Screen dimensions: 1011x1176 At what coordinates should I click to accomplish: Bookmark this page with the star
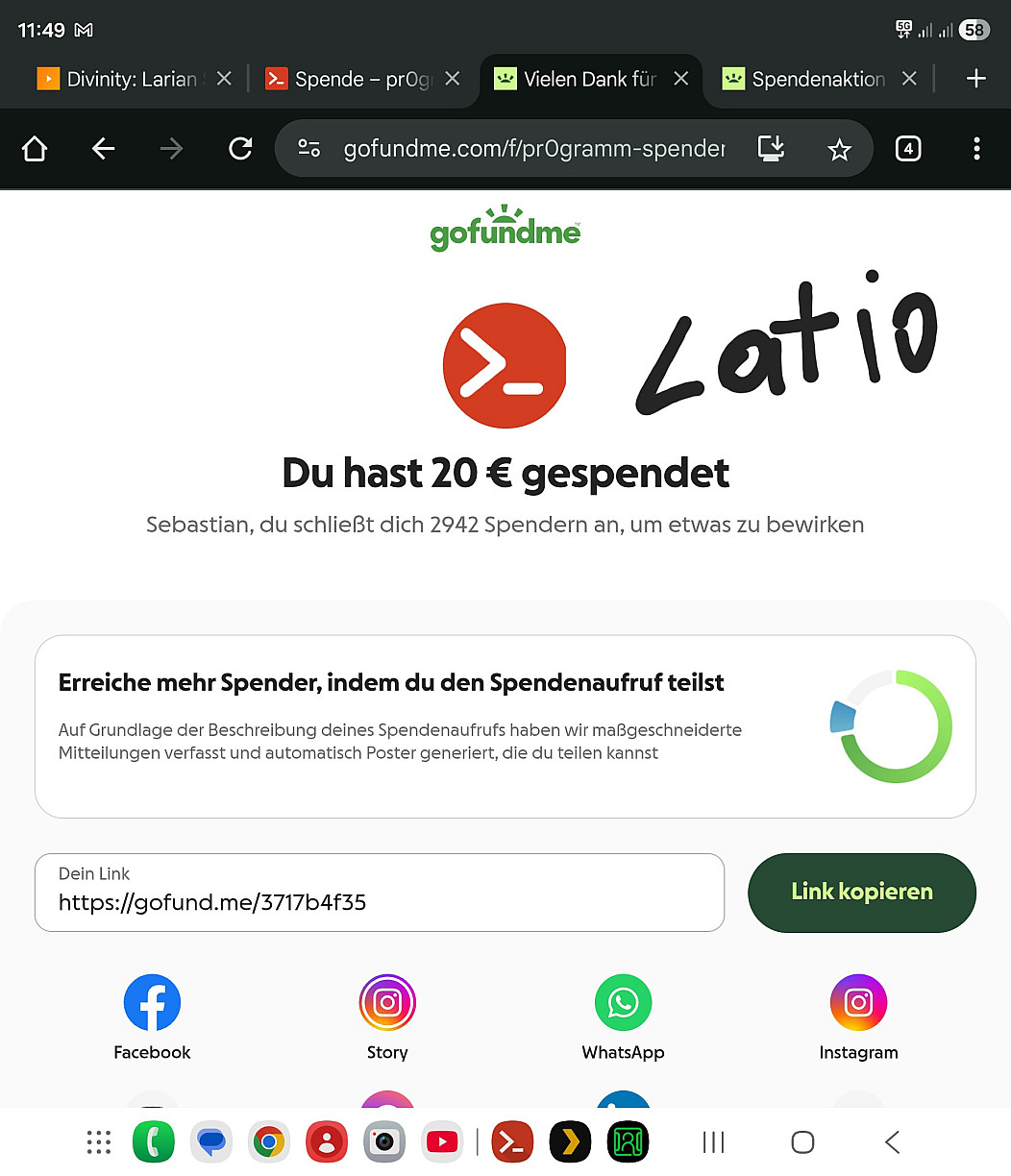click(839, 148)
